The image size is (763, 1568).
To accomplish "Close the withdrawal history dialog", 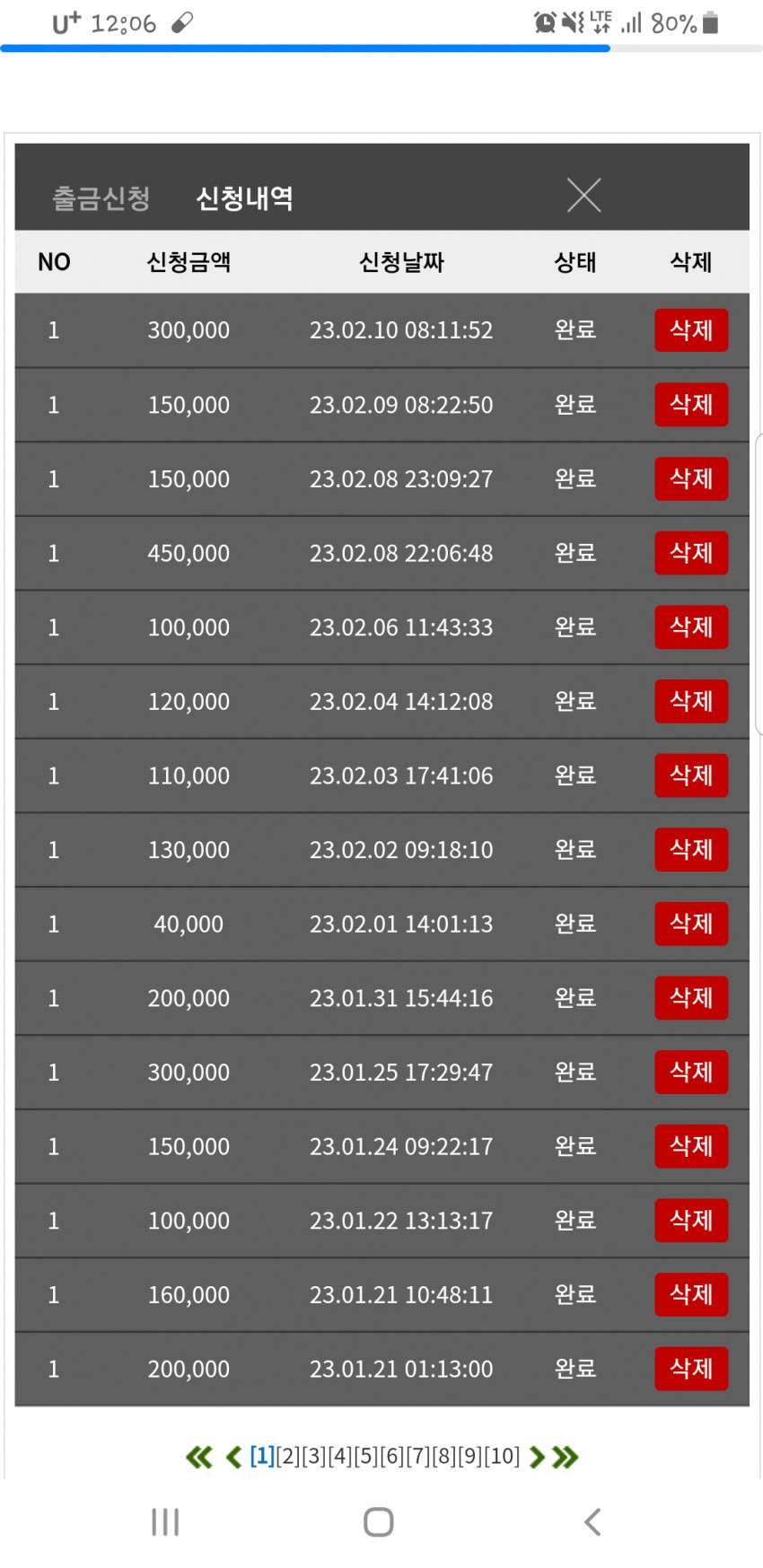I will 583,195.
